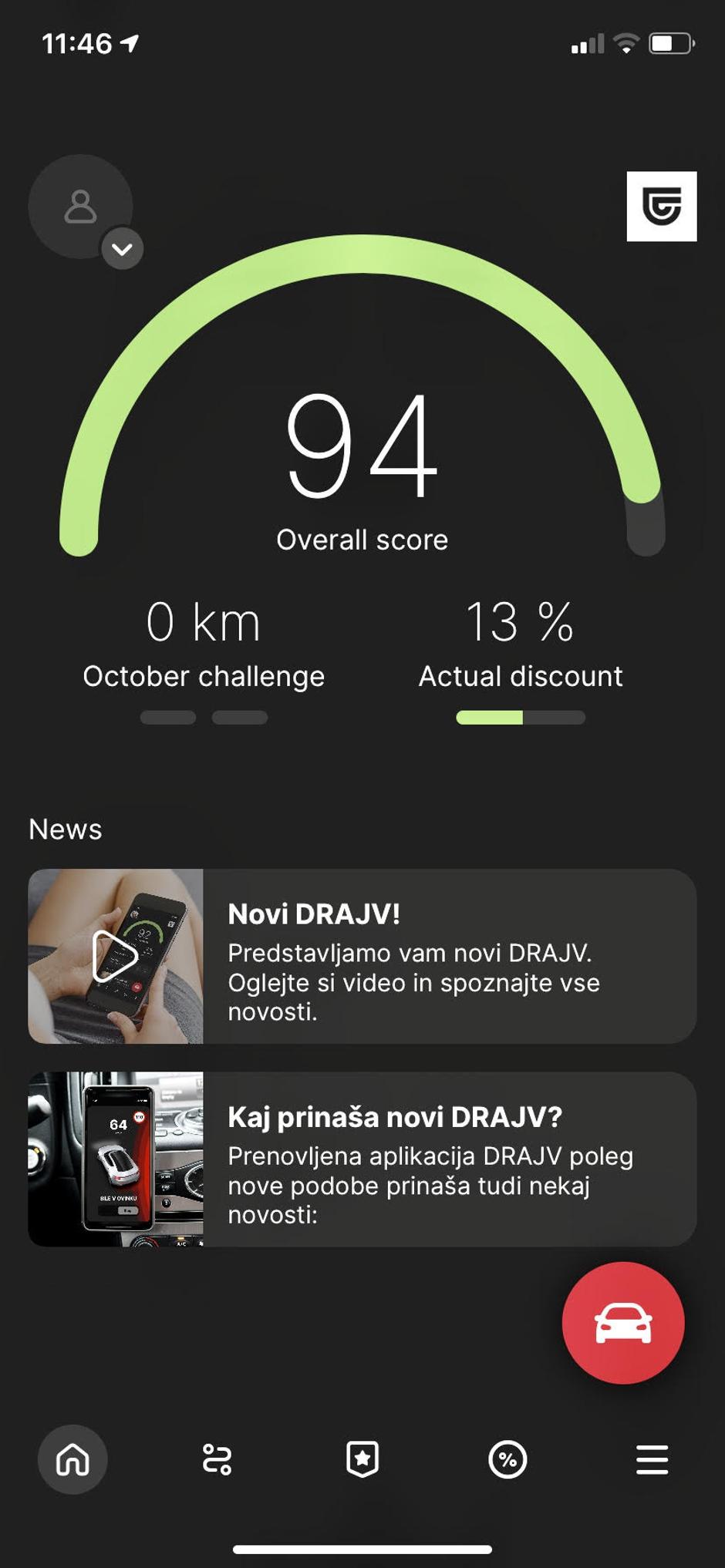The height and width of the screenshot is (1568, 725).
Task: Tap the Actual discount progress bar
Action: pos(521,717)
